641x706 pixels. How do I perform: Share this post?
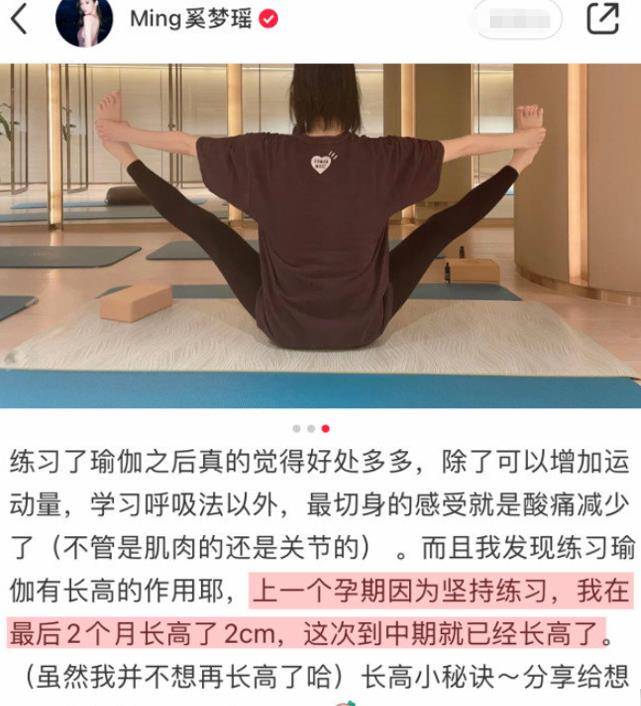603,20
